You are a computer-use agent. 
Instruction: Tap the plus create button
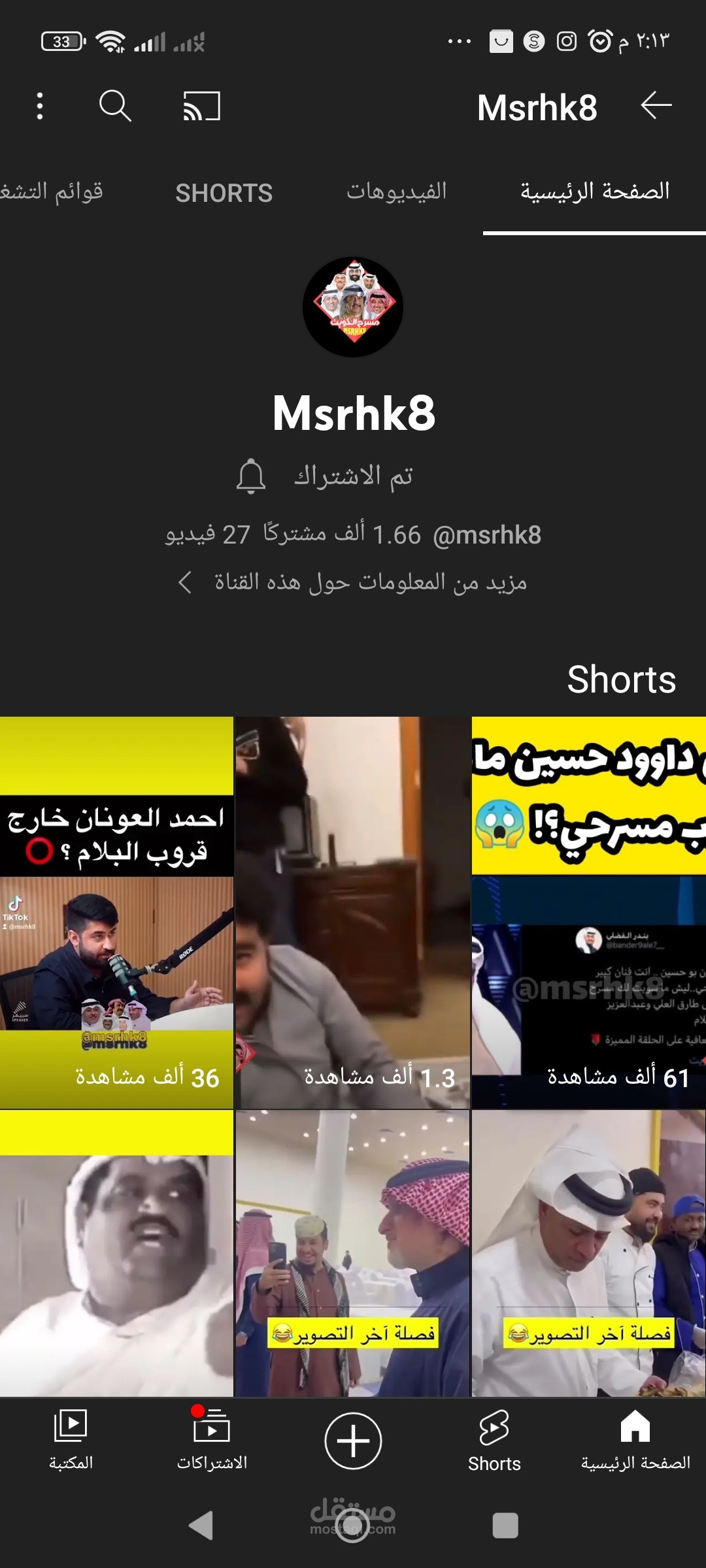(x=353, y=1441)
